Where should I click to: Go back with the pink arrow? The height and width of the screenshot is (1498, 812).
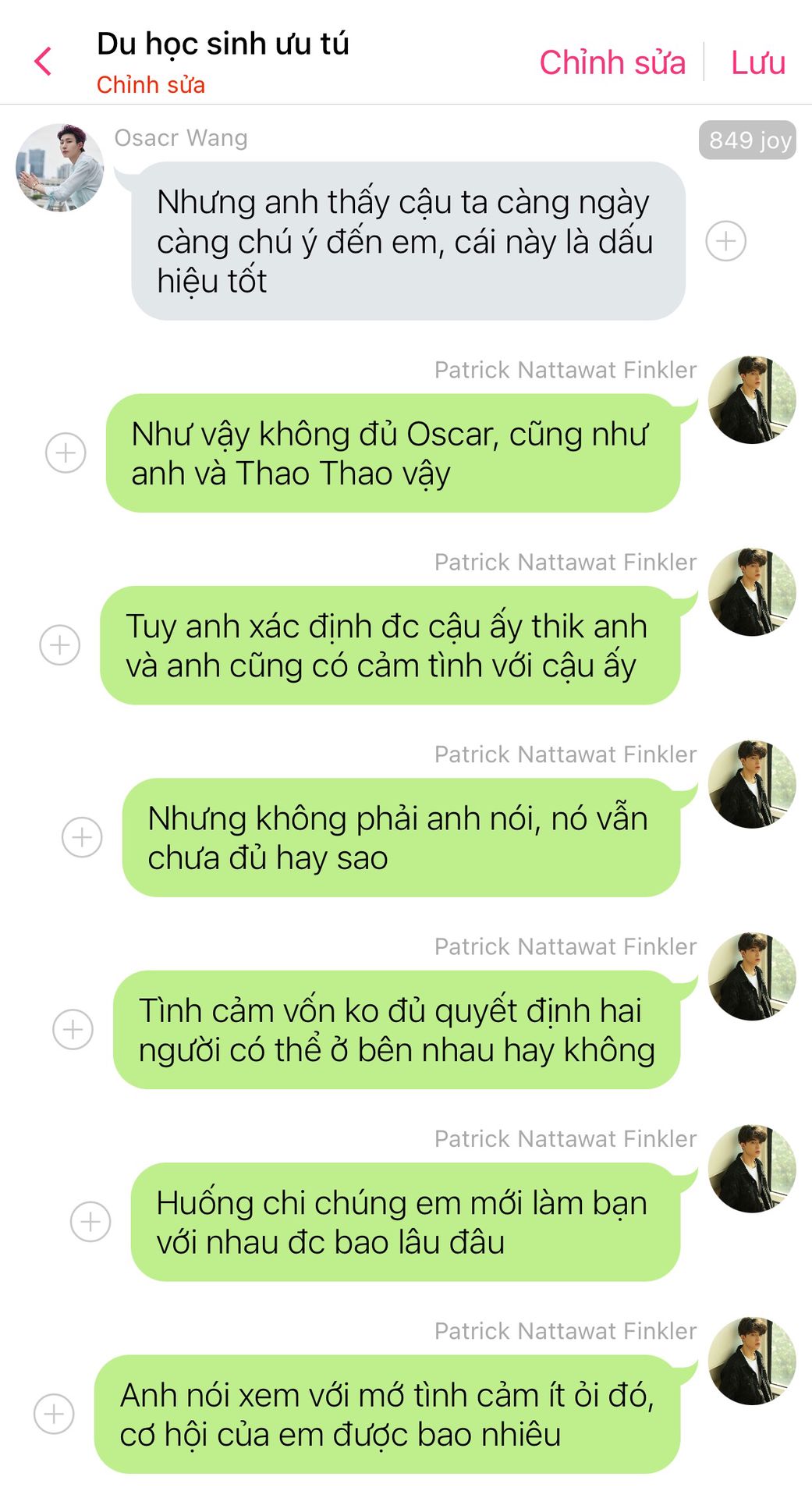coord(44,62)
